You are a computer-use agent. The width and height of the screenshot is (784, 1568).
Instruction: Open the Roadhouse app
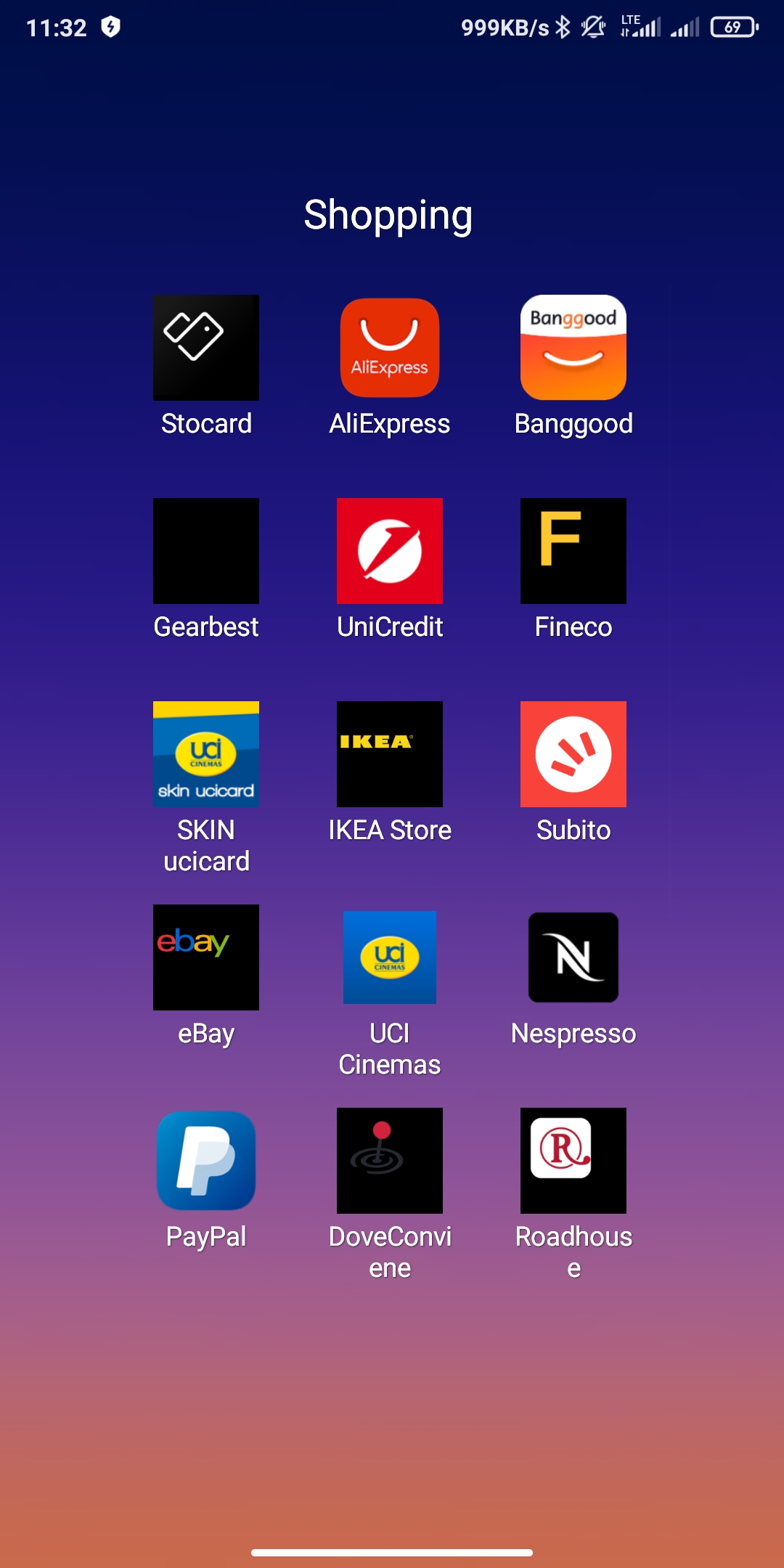pyautogui.click(x=573, y=1161)
